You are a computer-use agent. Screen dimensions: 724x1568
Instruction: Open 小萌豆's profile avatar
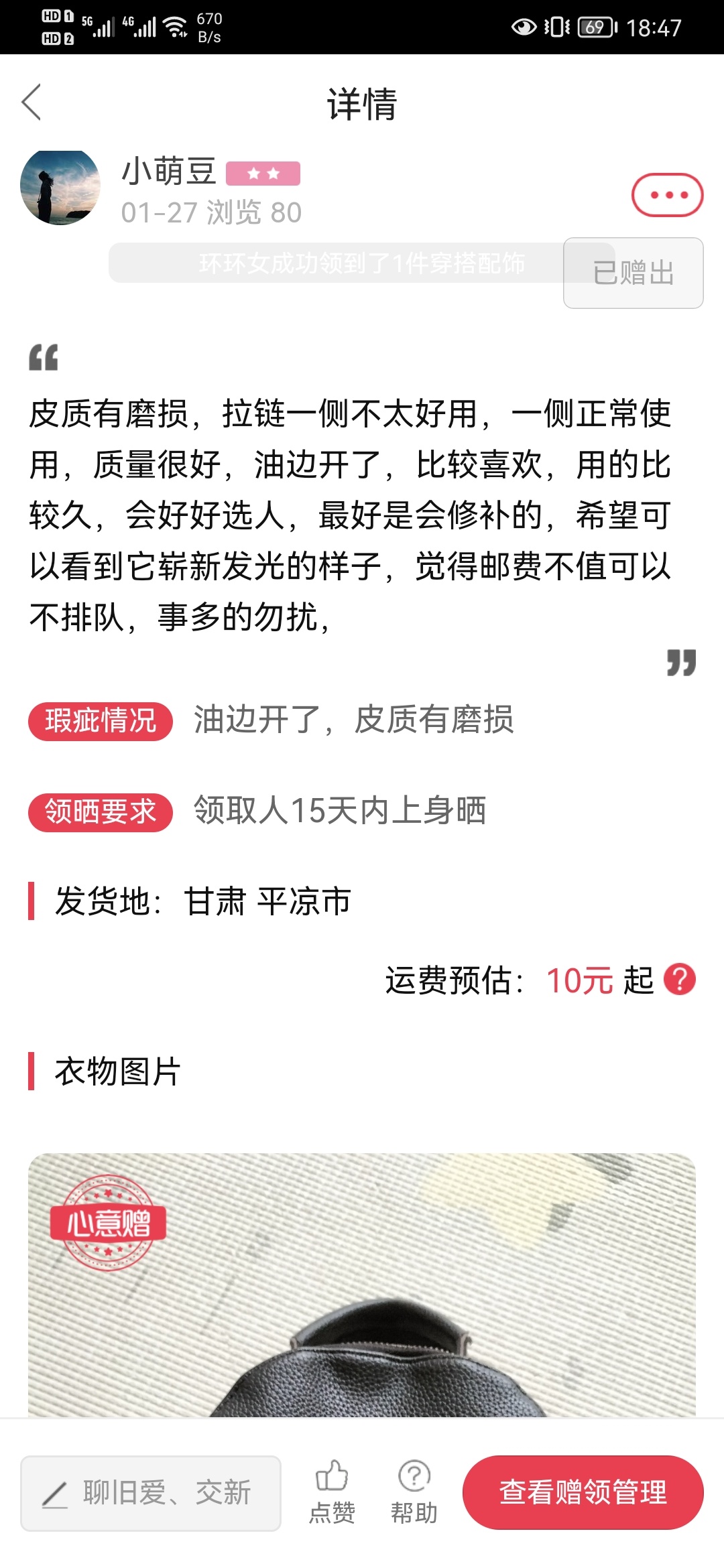(x=60, y=188)
